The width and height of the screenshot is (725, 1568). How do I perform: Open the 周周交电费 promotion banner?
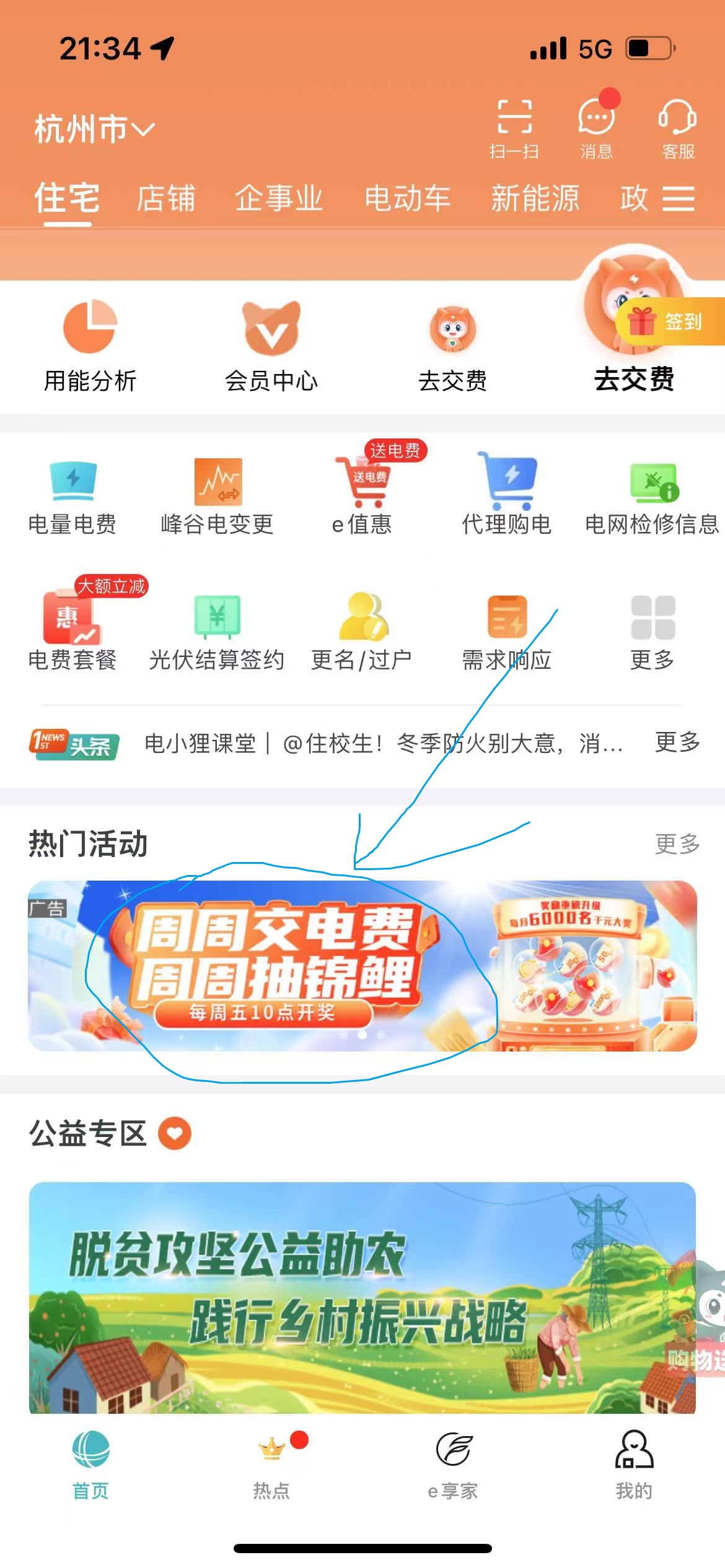[362, 965]
